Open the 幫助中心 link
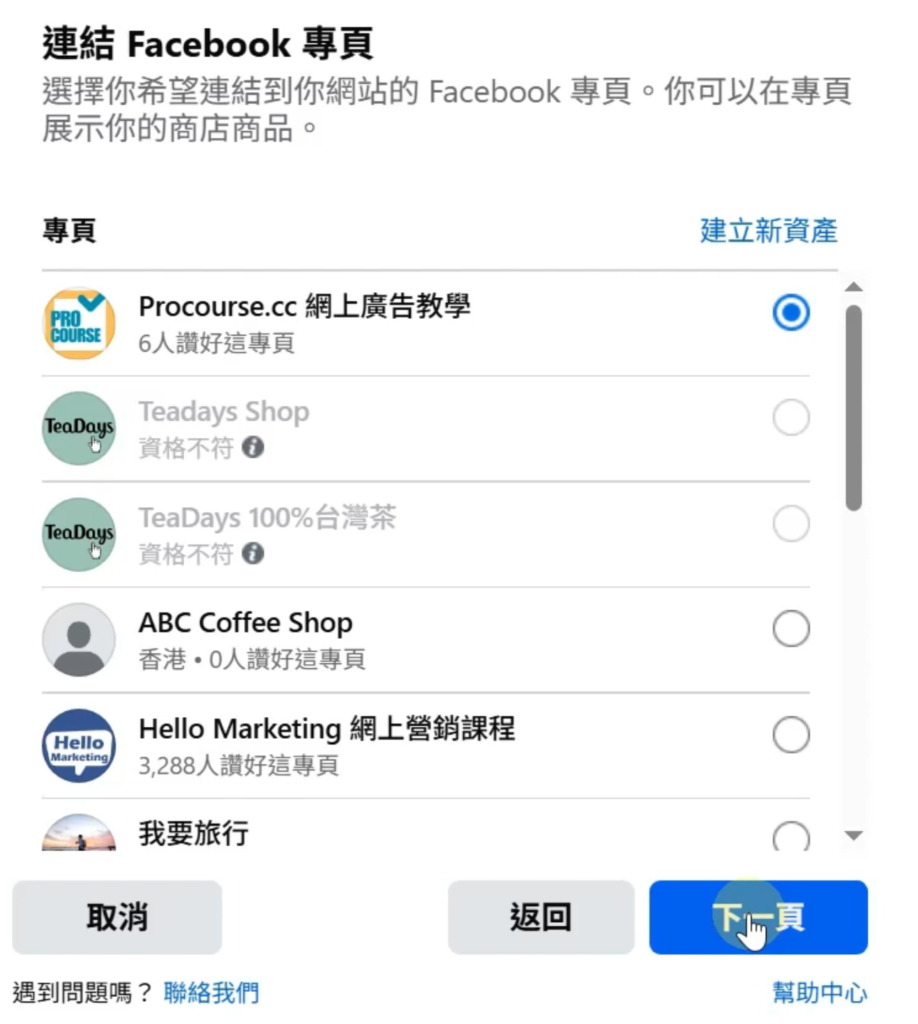Image resolution: width=918 pixels, height=1024 pixels. point(820,993)
